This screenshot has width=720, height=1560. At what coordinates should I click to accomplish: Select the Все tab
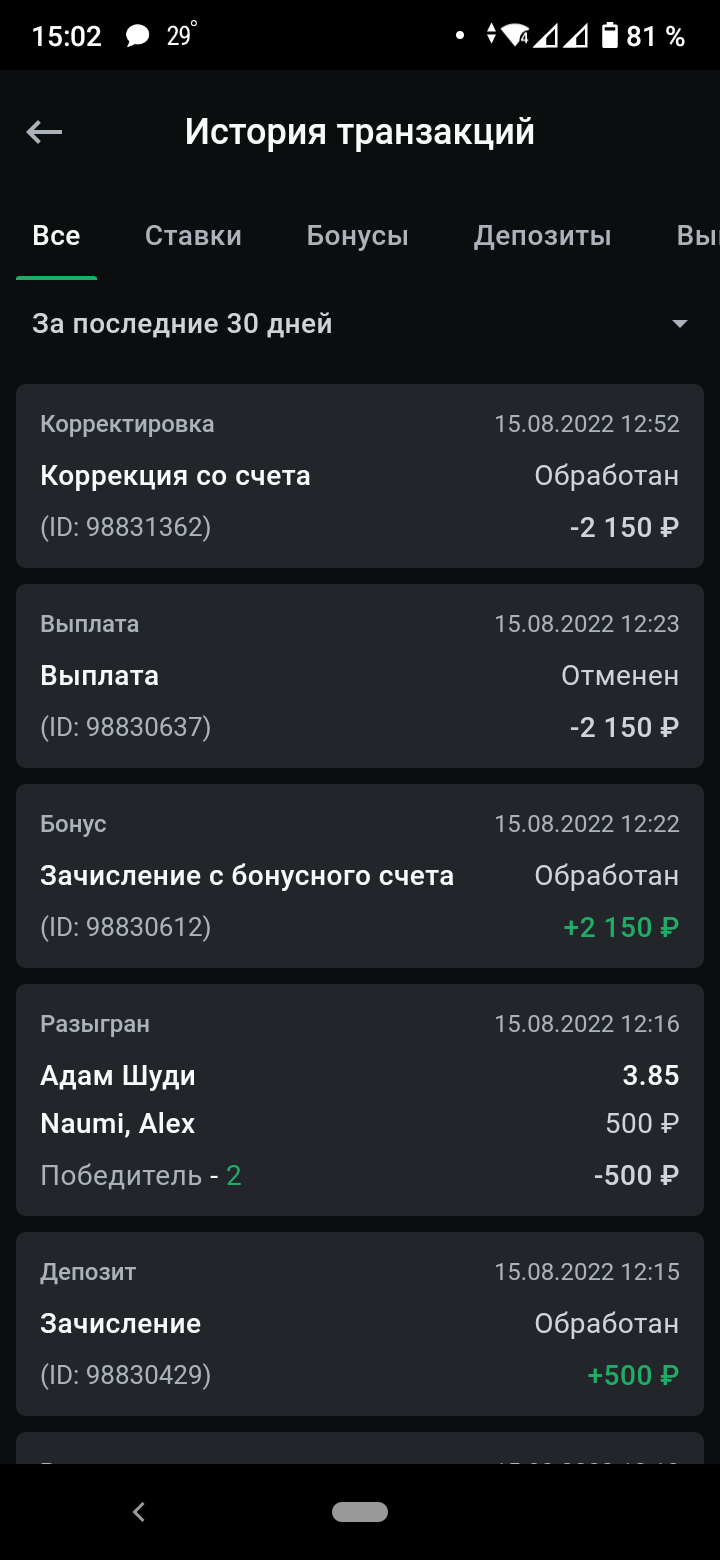(56, 236)
